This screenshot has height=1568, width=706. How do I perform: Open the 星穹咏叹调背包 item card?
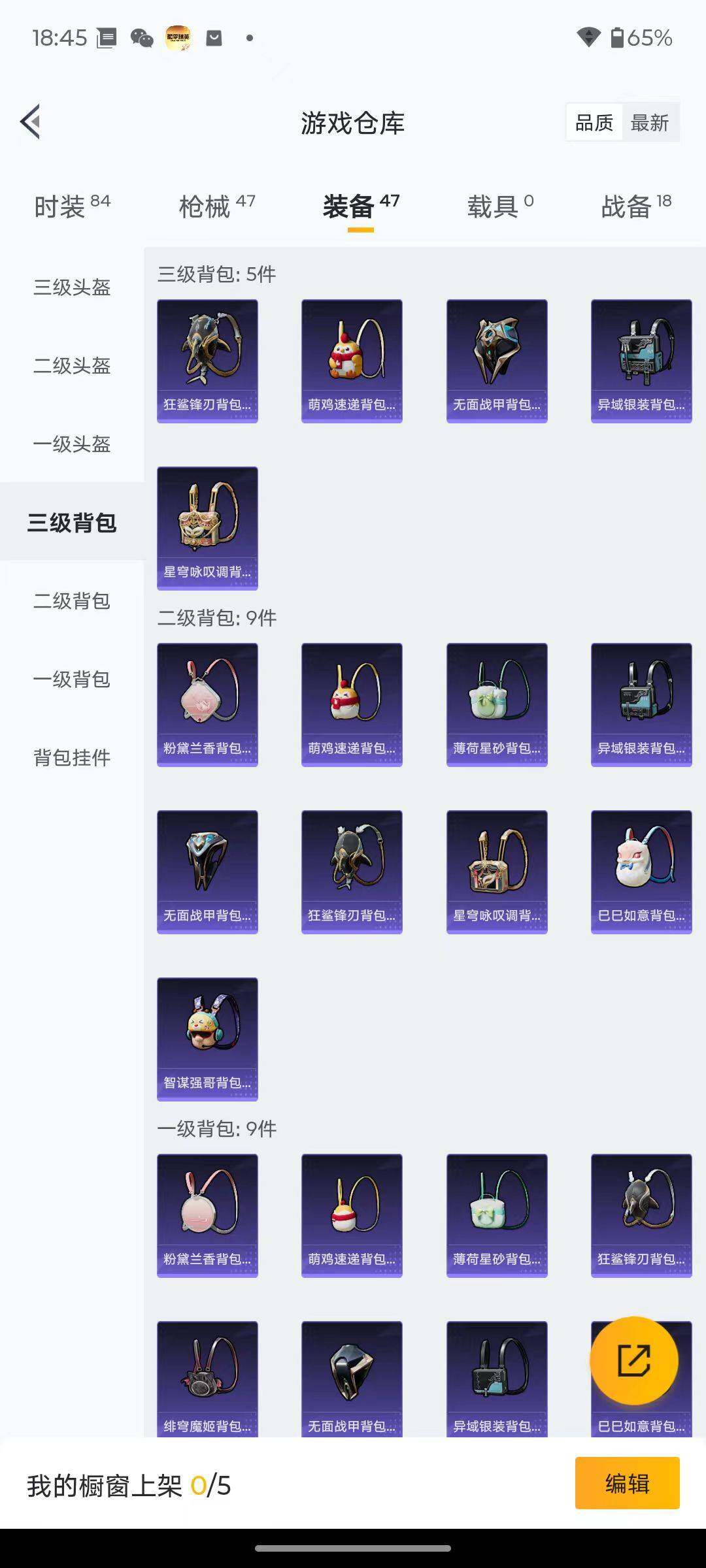(207, 528)
